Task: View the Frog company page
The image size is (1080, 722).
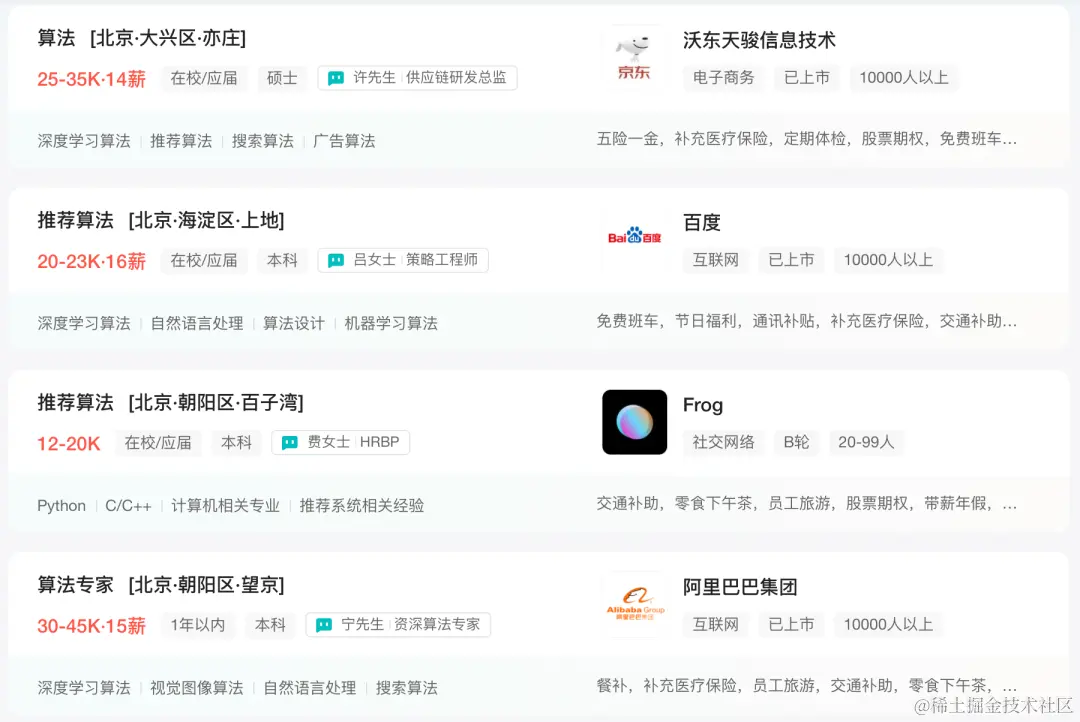Action: pos(703,405)
